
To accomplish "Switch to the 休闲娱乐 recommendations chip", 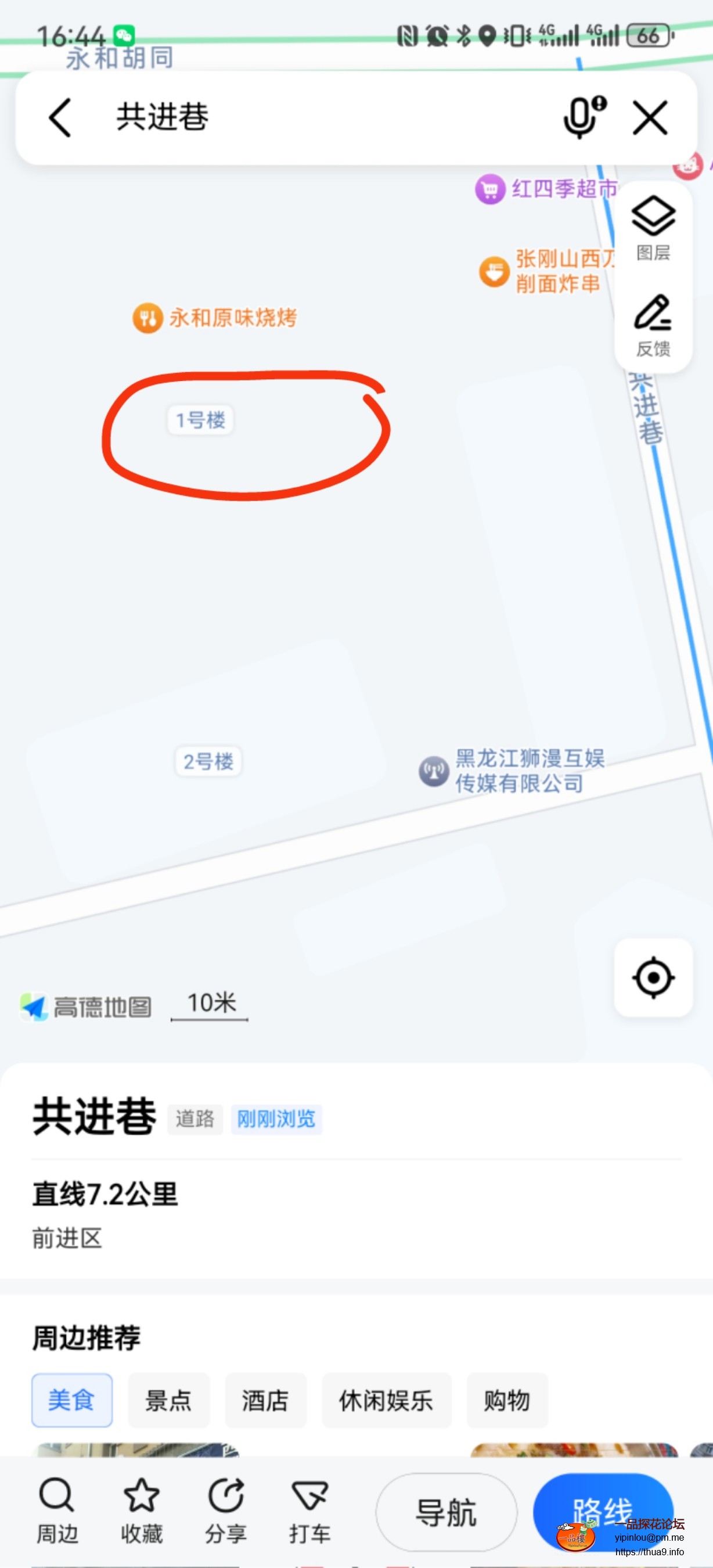I will click(386, 1400).
